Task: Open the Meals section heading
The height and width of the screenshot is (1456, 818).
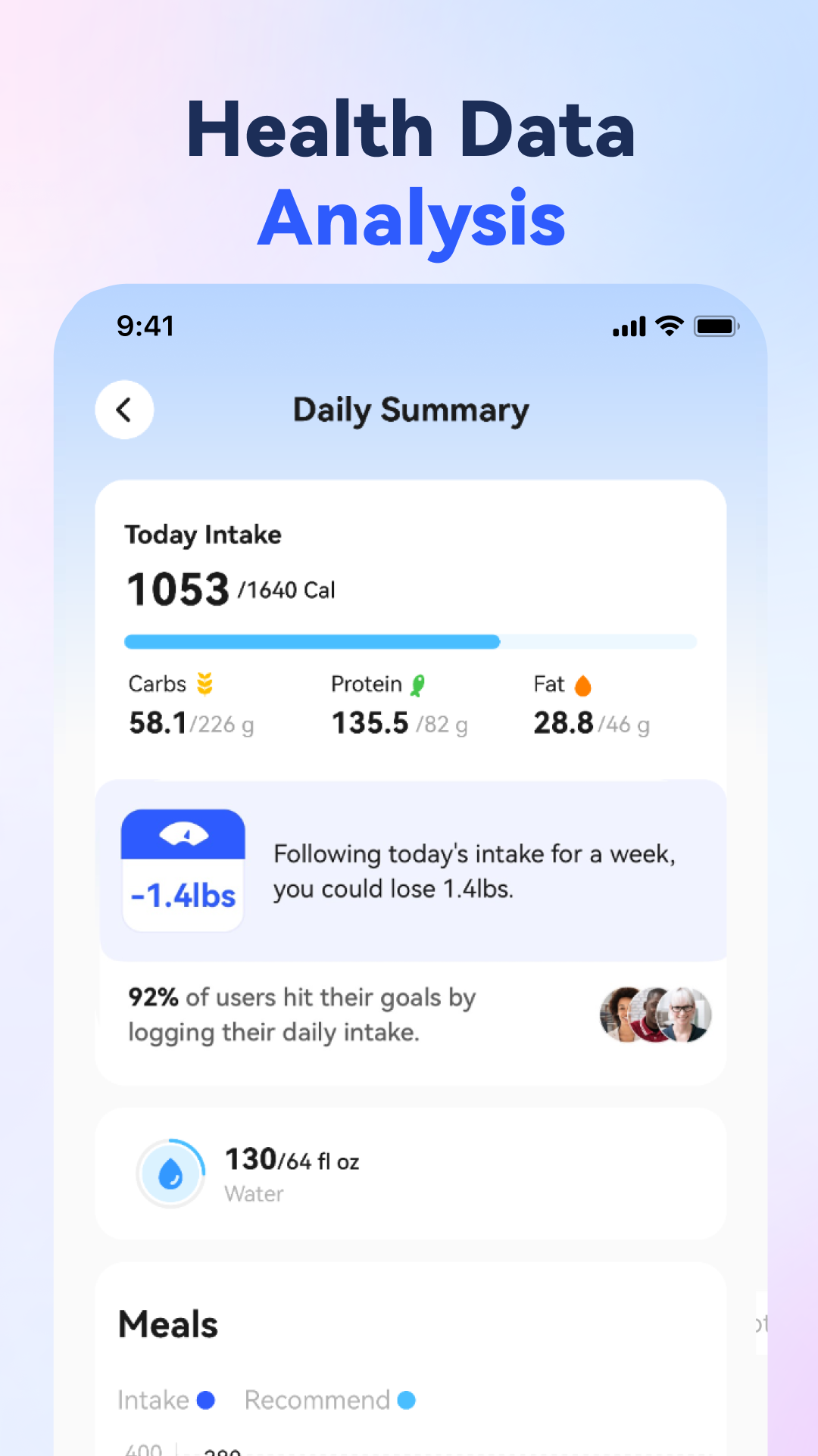Action: (x=167, y=1325)
